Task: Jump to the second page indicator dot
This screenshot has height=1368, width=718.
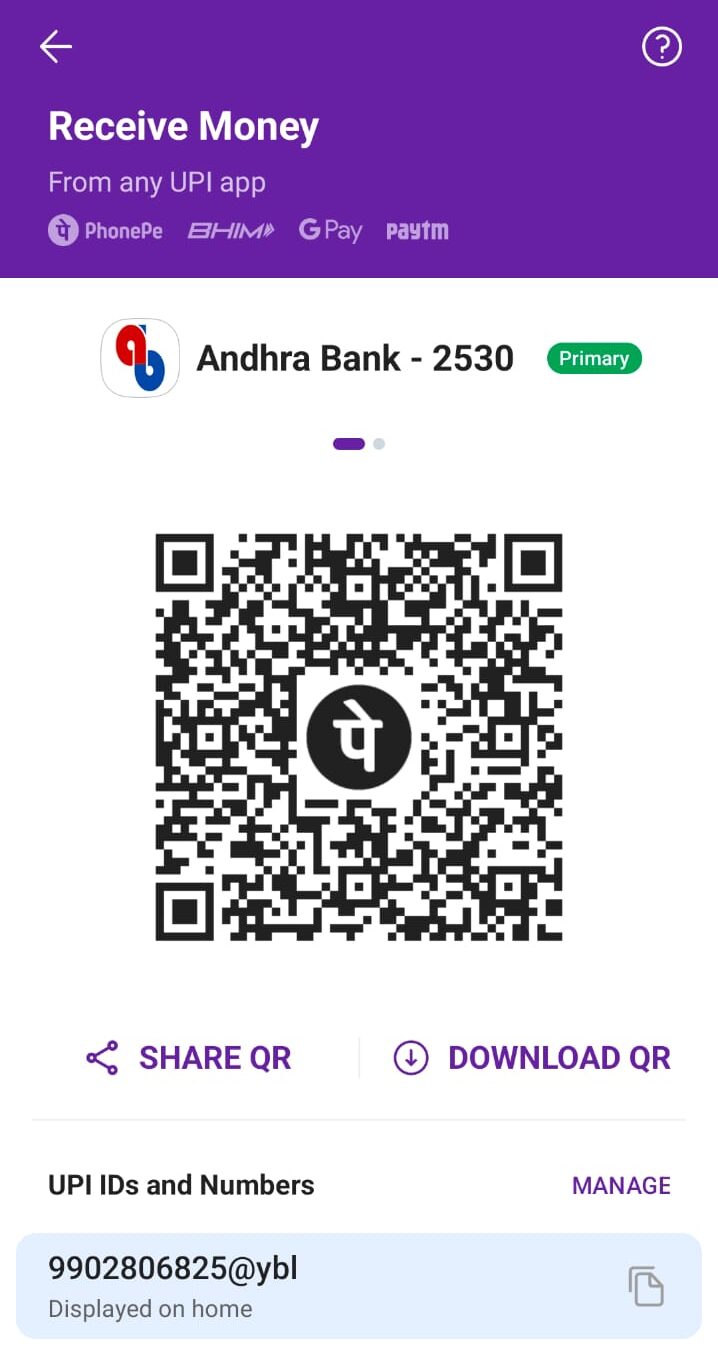Action: pos(379,444)
